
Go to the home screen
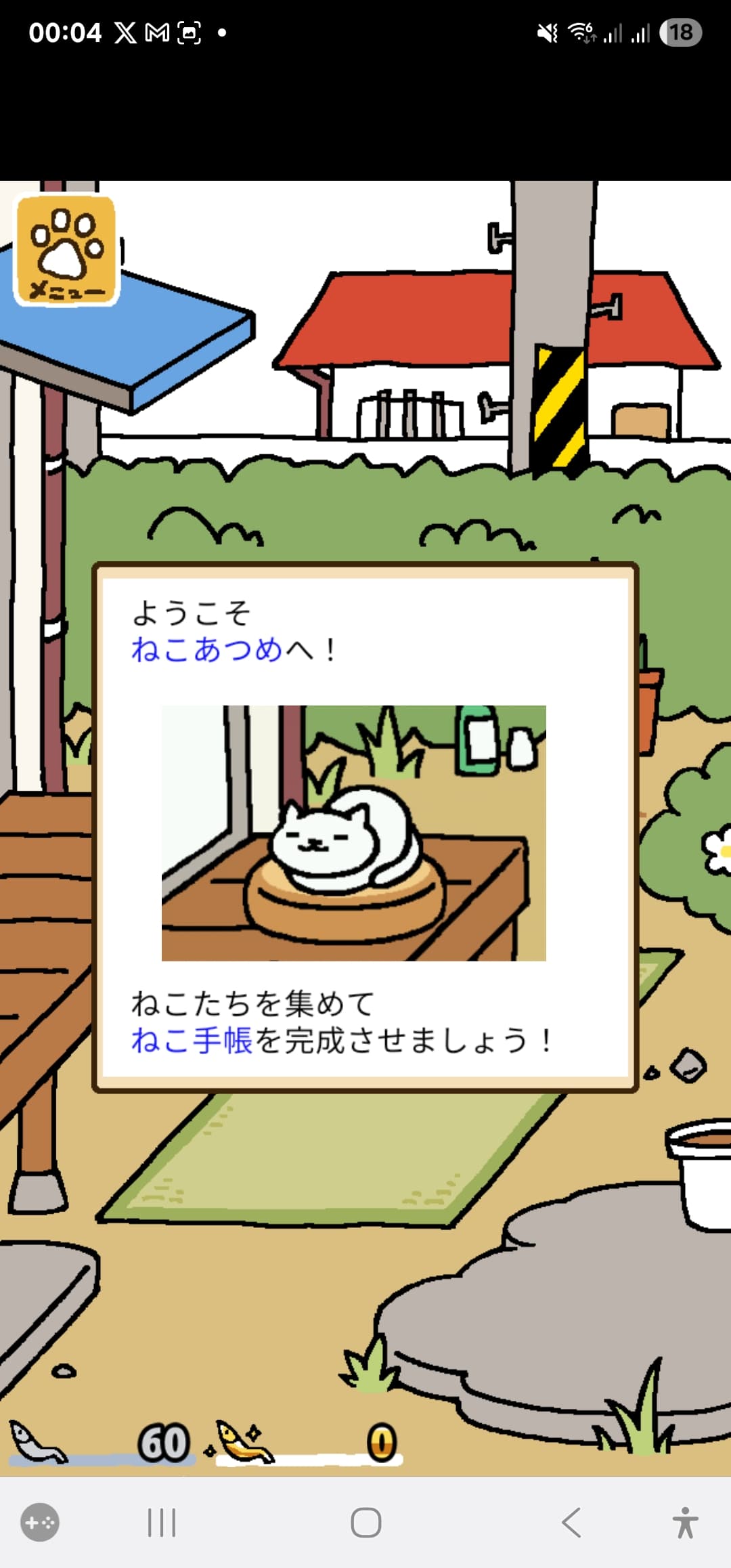[x=365, y=1523]
